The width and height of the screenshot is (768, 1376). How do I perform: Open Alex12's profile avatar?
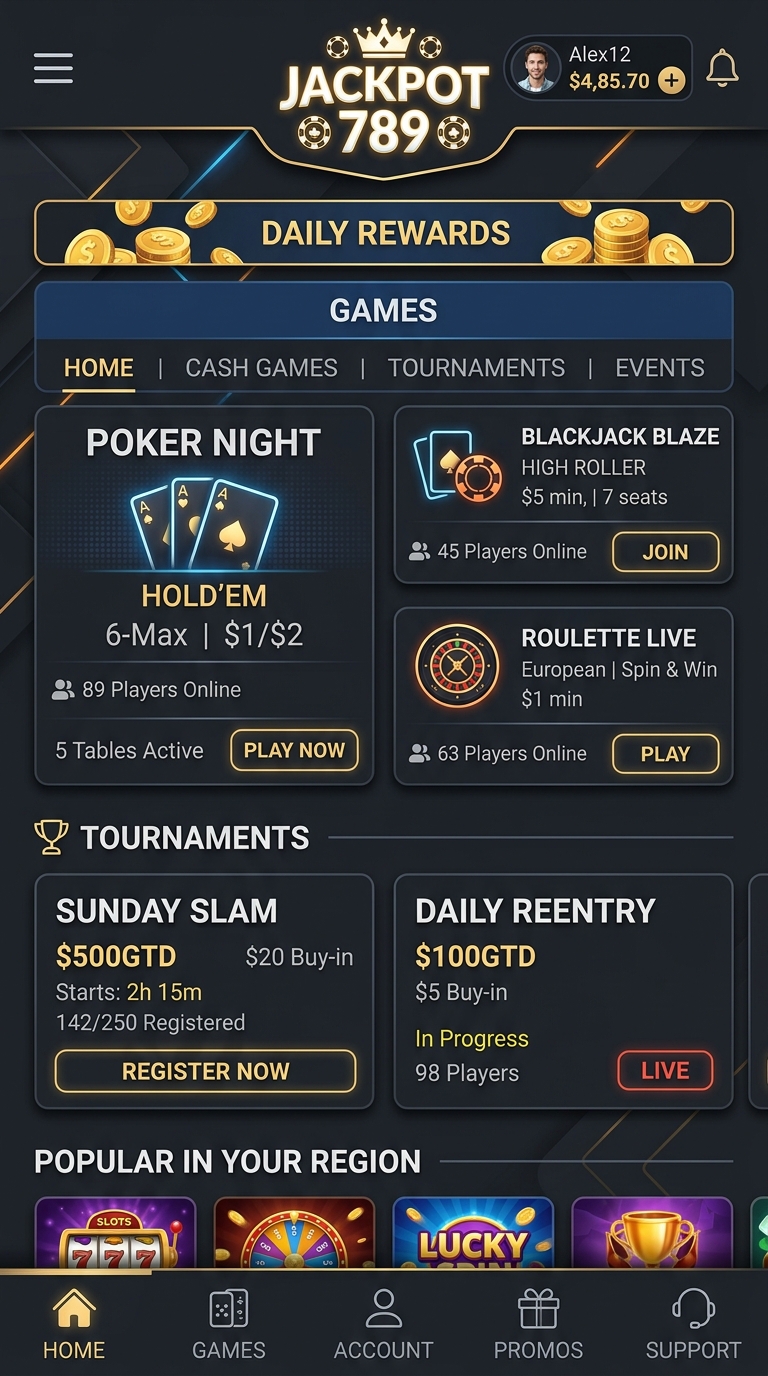point(535,67)
